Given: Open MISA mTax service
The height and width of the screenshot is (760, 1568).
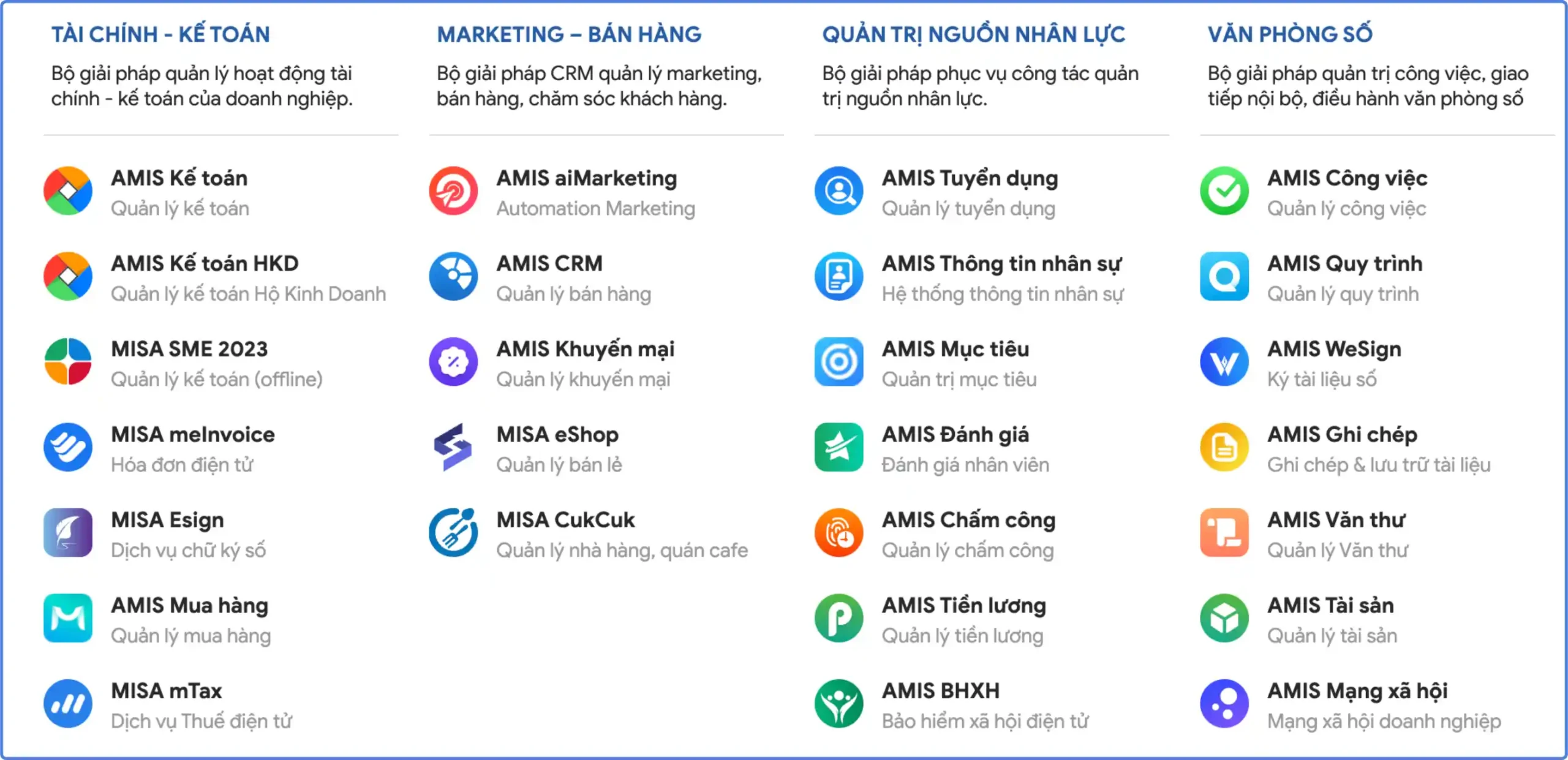Looking at the screenshot, I should coord(166,691).
